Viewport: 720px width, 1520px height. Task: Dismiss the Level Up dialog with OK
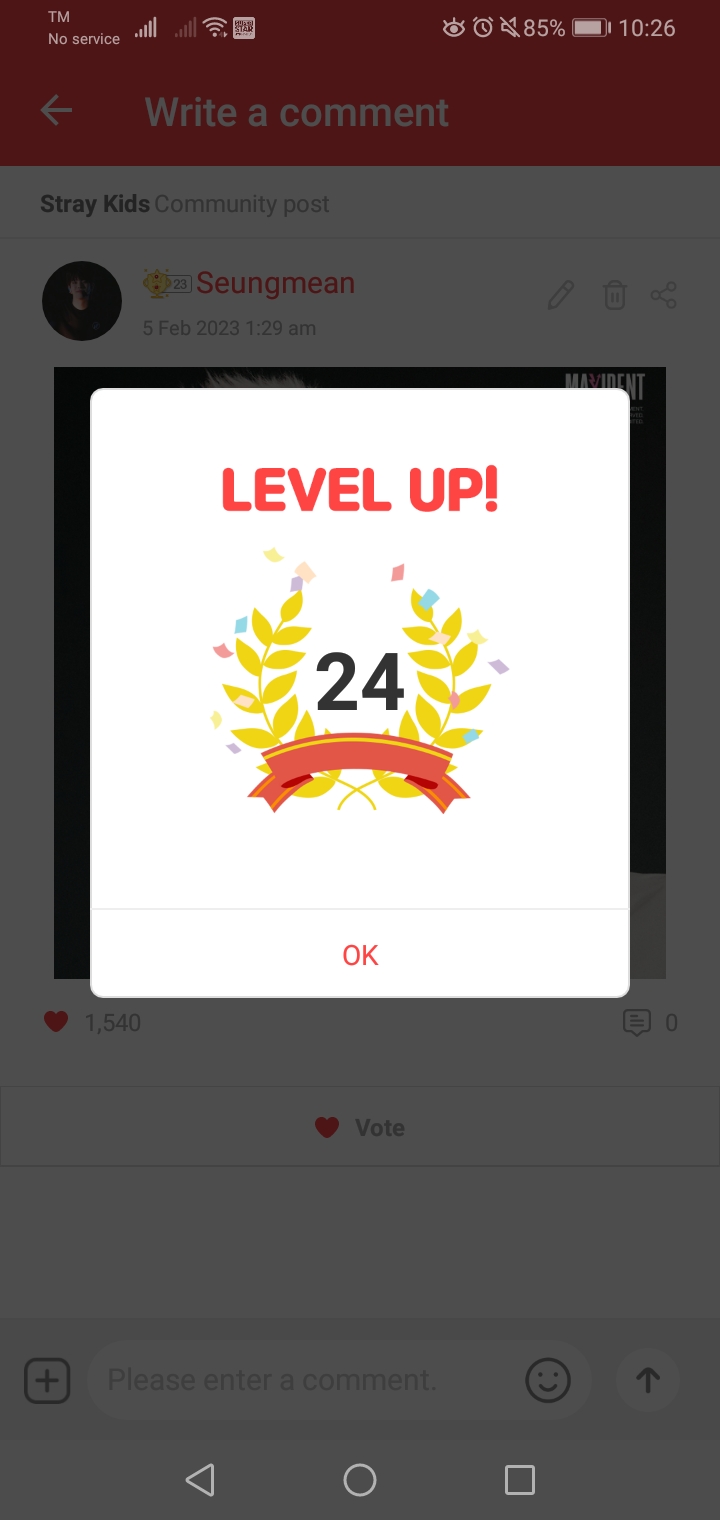pos(360,955)
